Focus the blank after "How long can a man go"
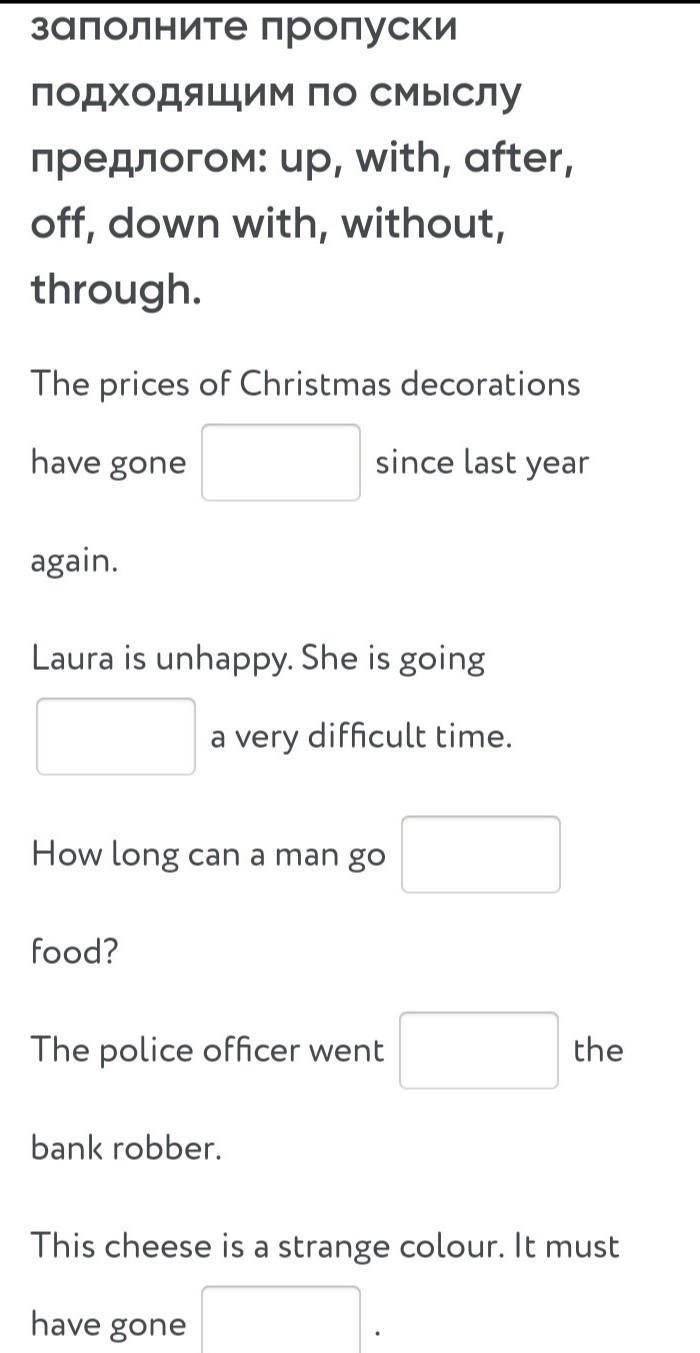700x1353 pixels. 481,854
